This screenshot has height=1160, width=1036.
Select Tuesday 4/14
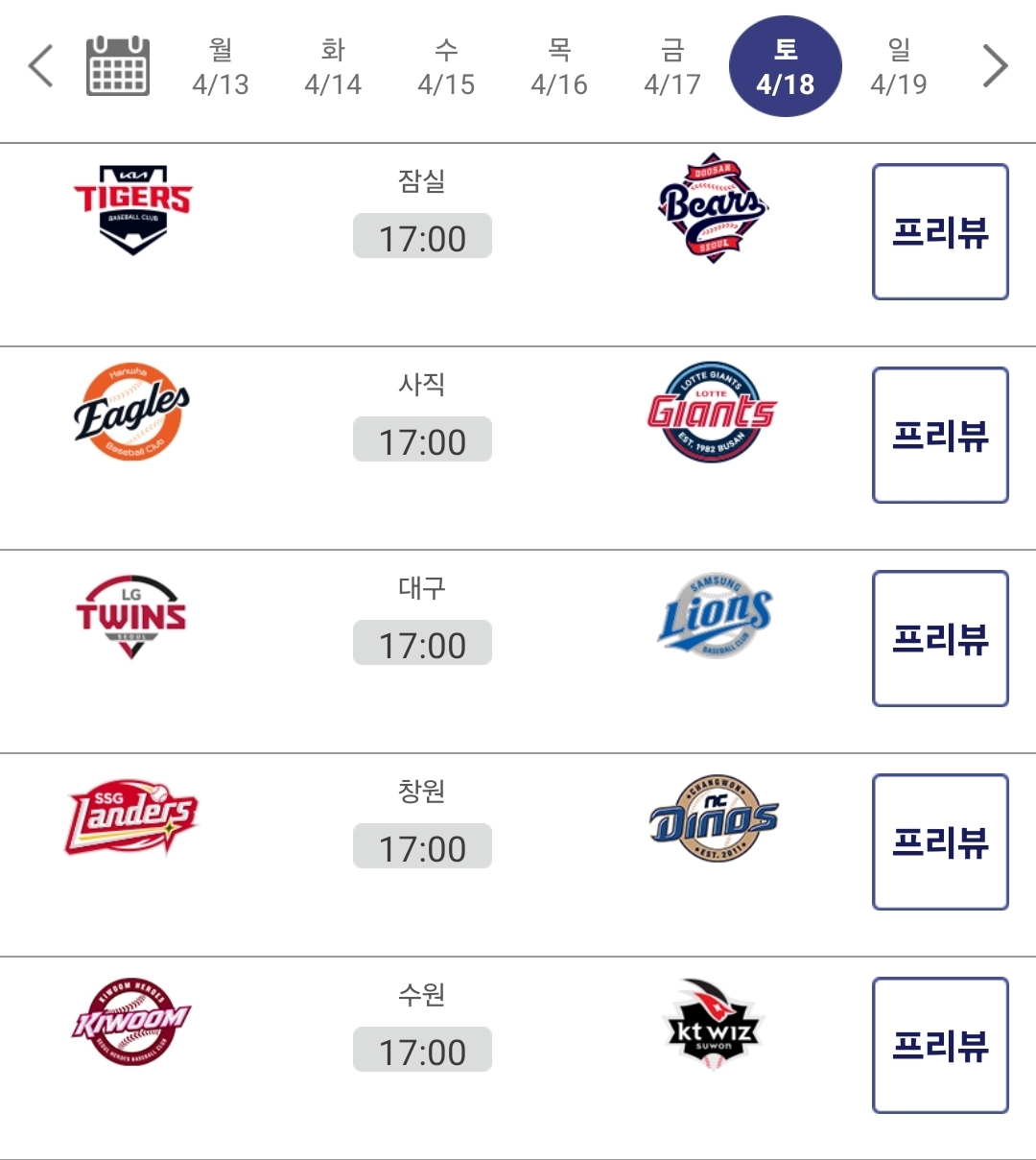click(x=333, y=67)
